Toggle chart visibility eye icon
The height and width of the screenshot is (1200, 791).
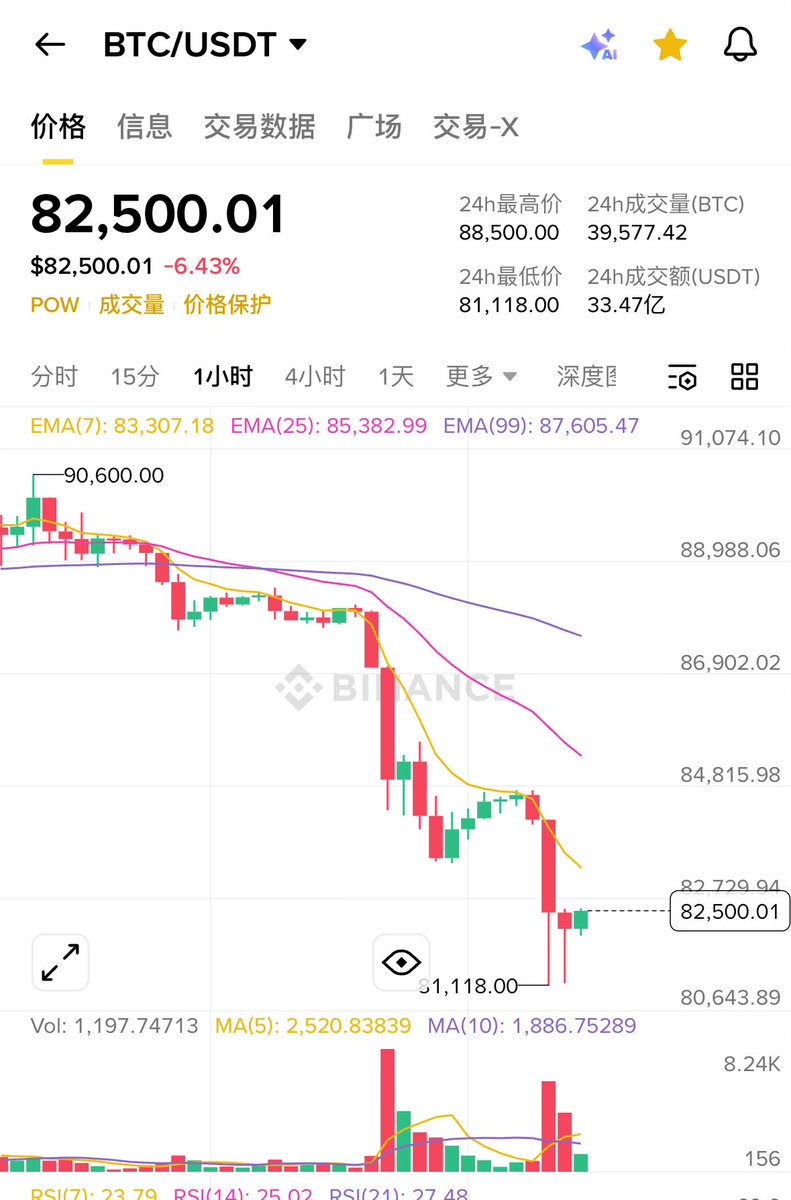pos(401,962)
